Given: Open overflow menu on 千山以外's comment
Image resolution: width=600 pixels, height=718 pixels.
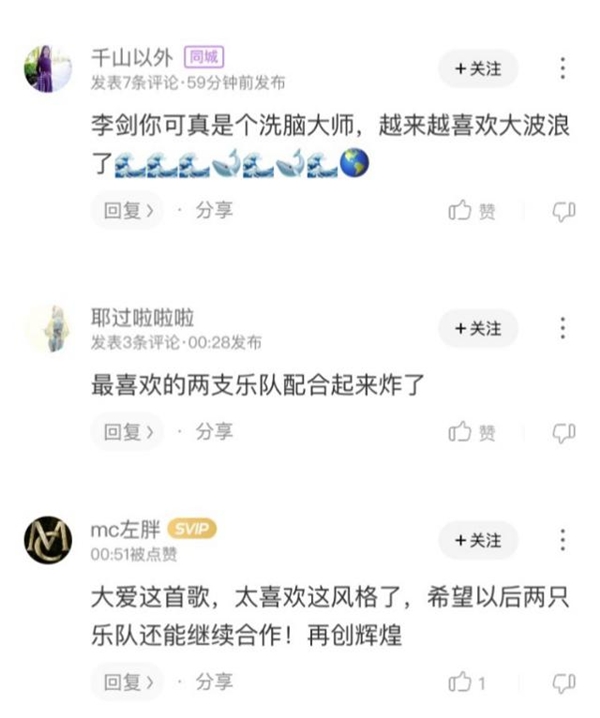Looking at the screenshot, I should click(563, 68).
